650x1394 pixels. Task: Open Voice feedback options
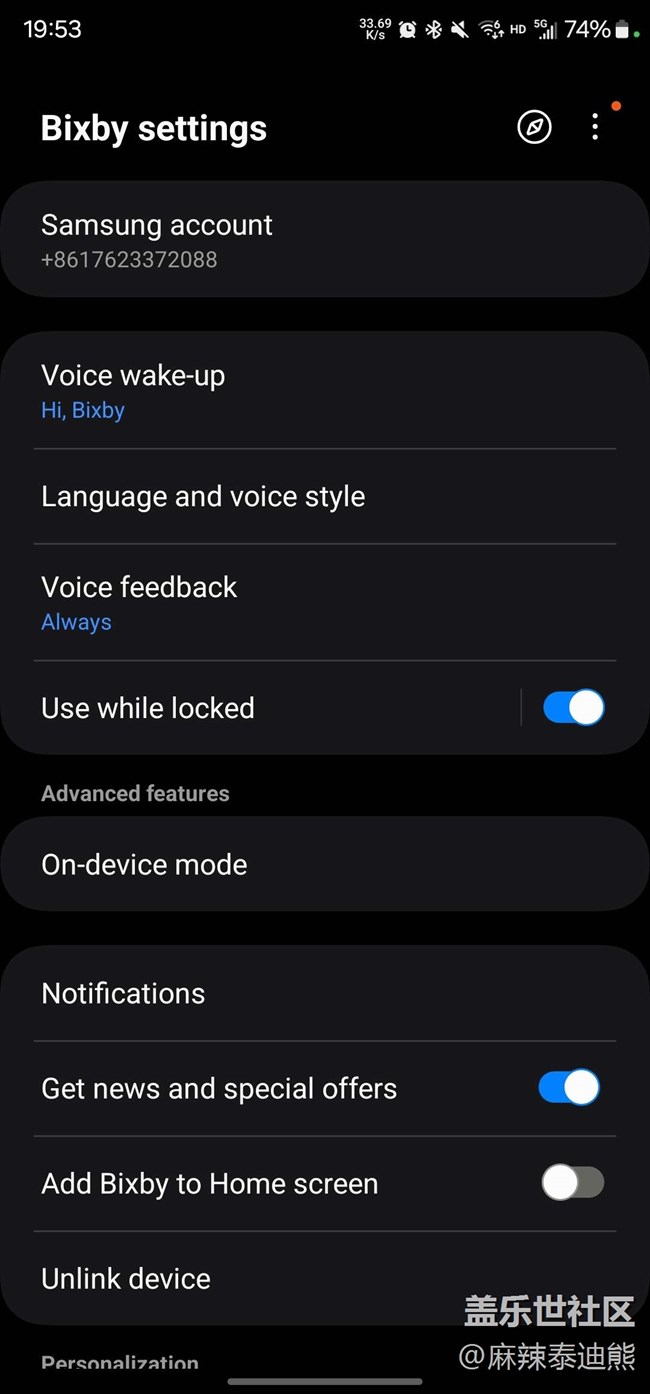click(325, 602)
